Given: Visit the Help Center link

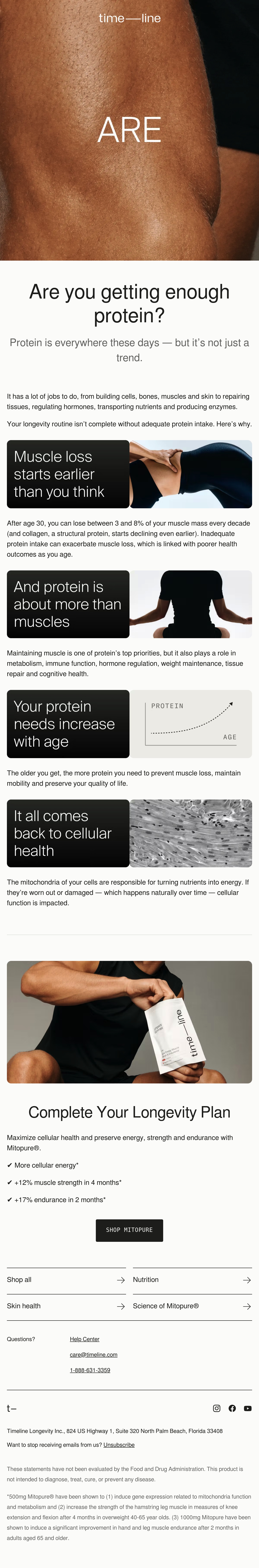Looking at the screenshot, I should 85,1339.
